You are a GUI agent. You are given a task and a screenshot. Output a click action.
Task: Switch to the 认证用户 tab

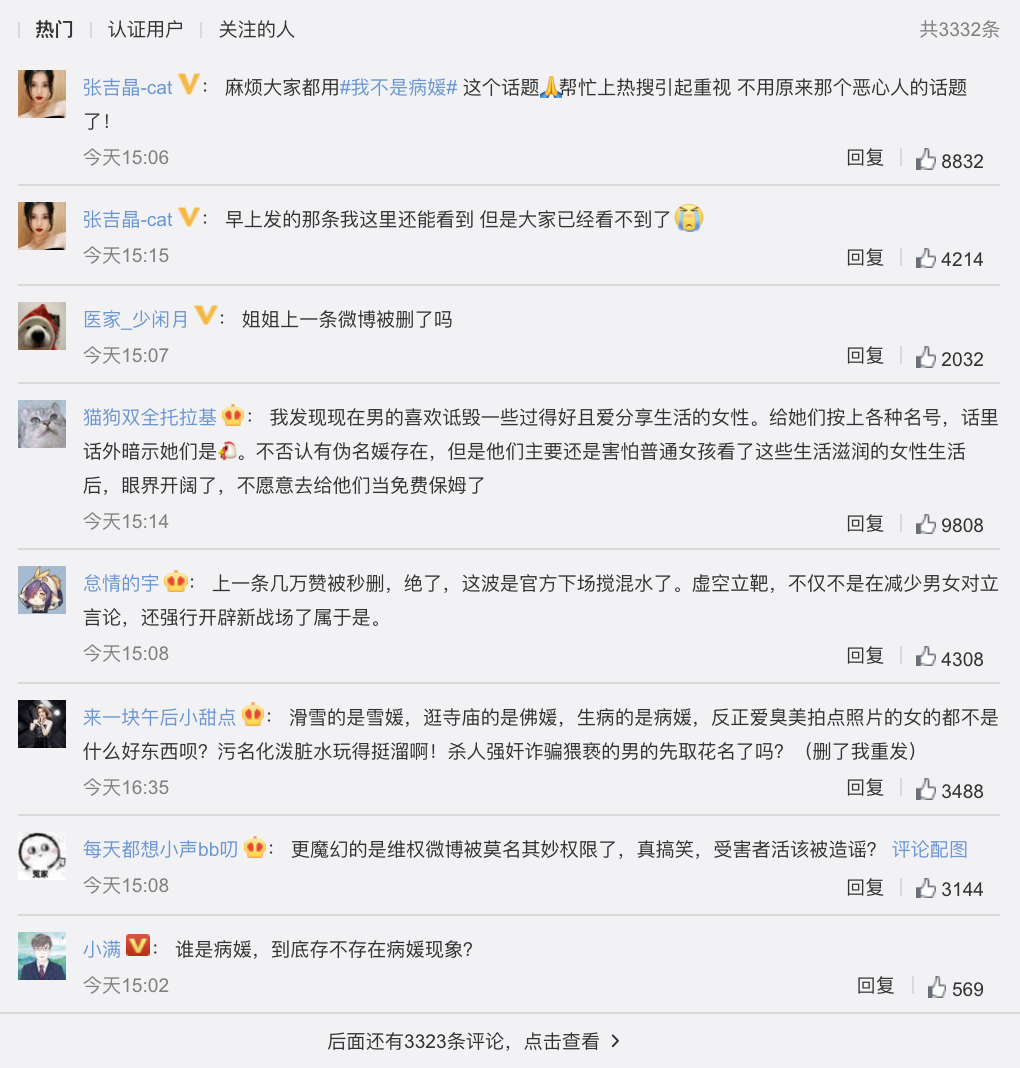coord(145,29)
